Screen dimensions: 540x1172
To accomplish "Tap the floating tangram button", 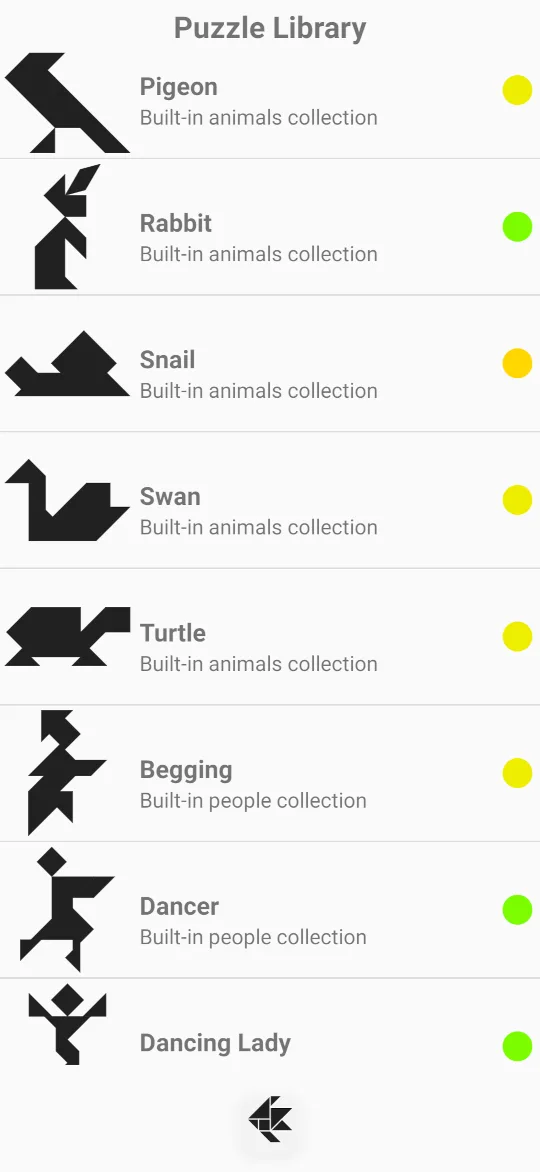I will [270, 1119].
